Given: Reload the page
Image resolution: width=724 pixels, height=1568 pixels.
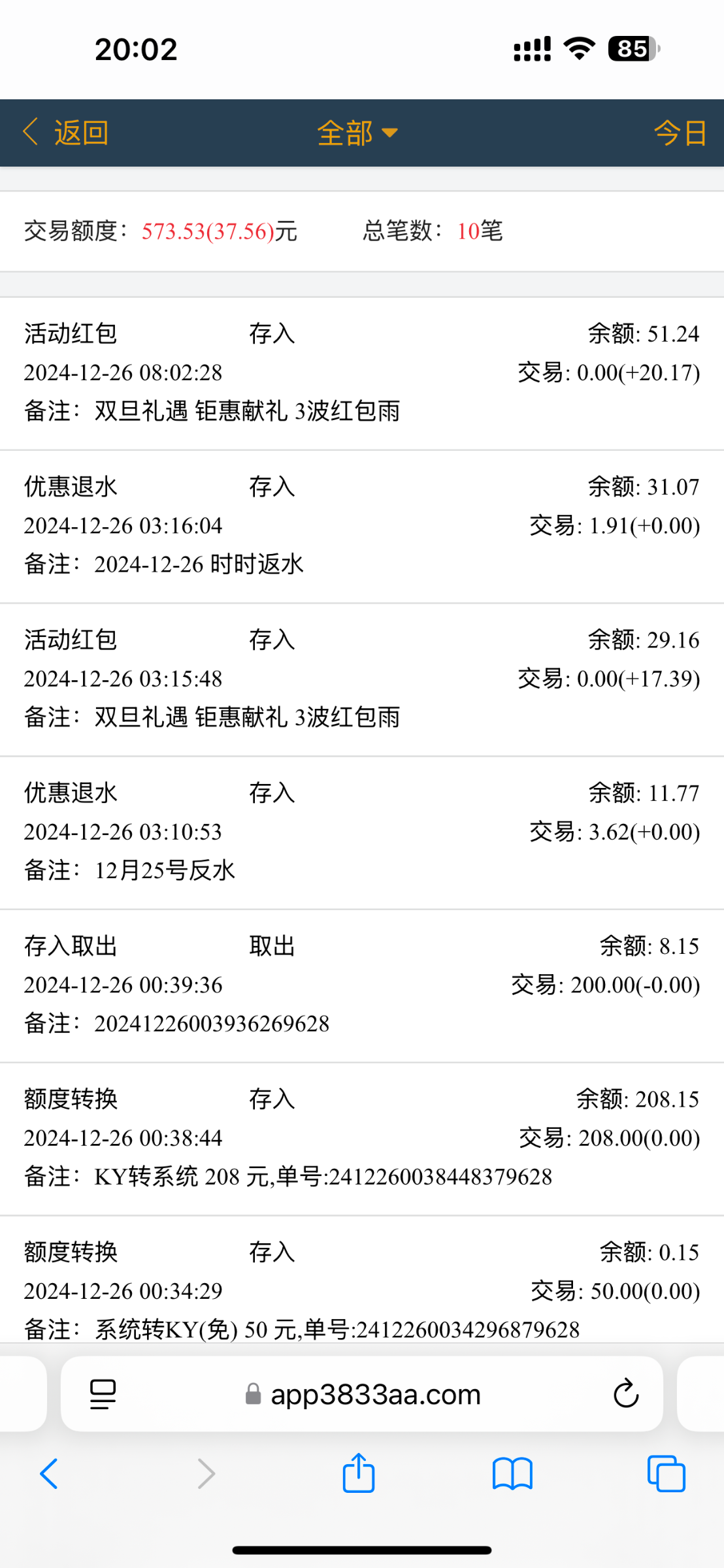Looking at the screenshot, I should [x=625, y=1394].
